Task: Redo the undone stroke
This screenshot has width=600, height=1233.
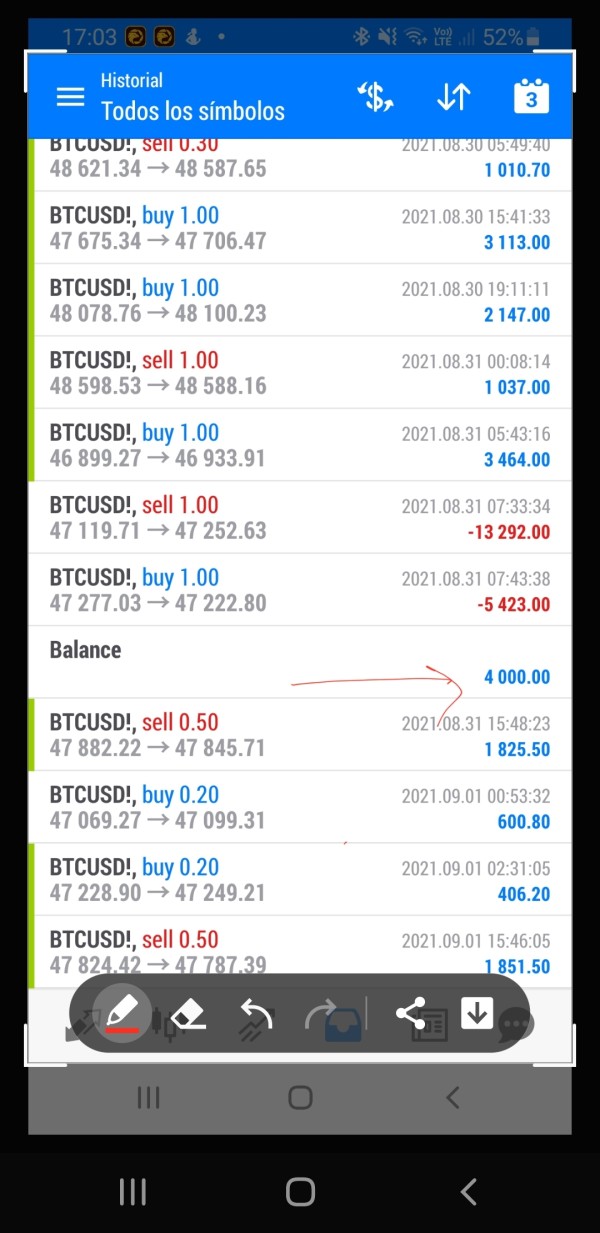Action: [x=322, y=1016]
